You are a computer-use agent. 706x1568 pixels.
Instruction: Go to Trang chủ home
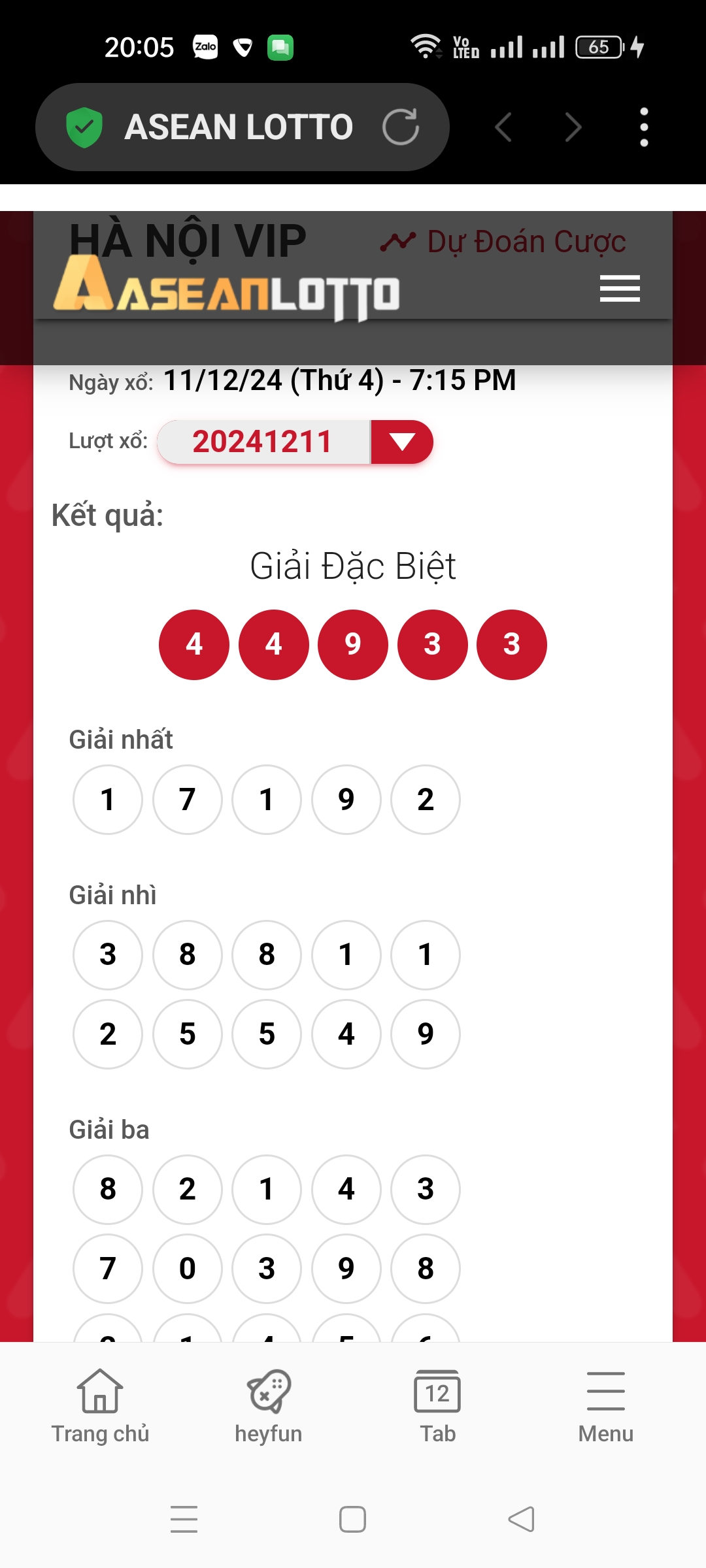100,1406
